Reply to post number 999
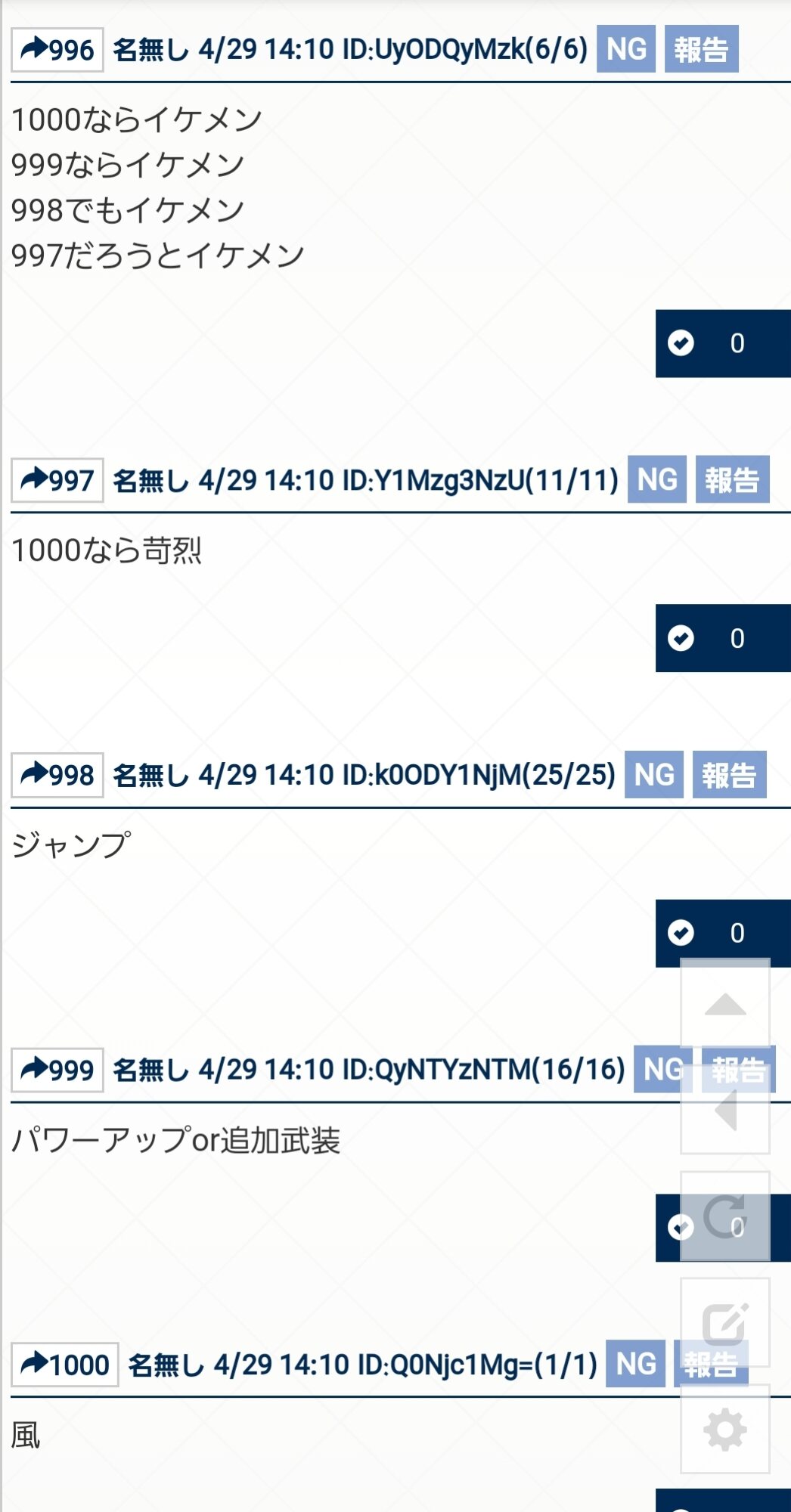 [57, 1070]
